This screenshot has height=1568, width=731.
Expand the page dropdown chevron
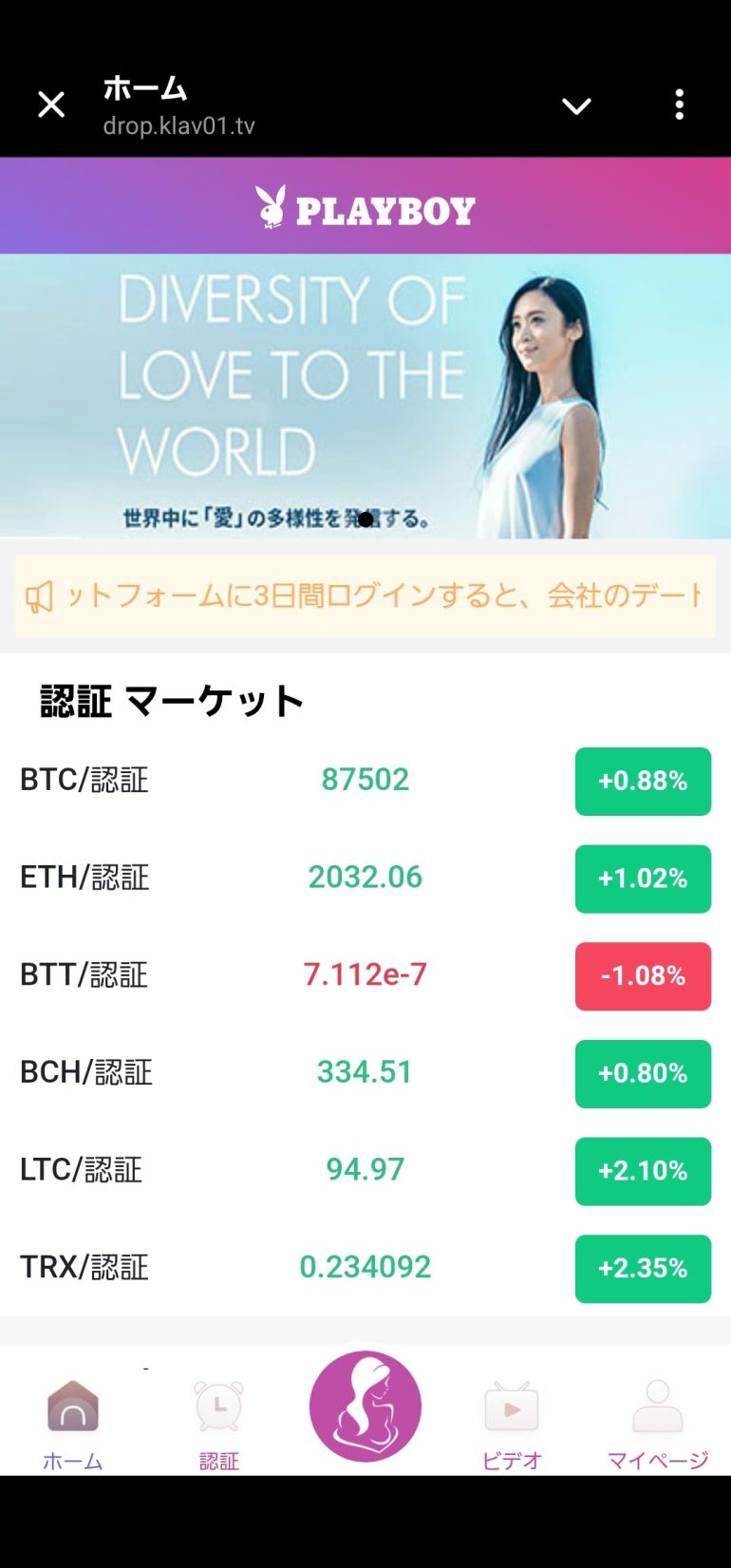point(576,105)
